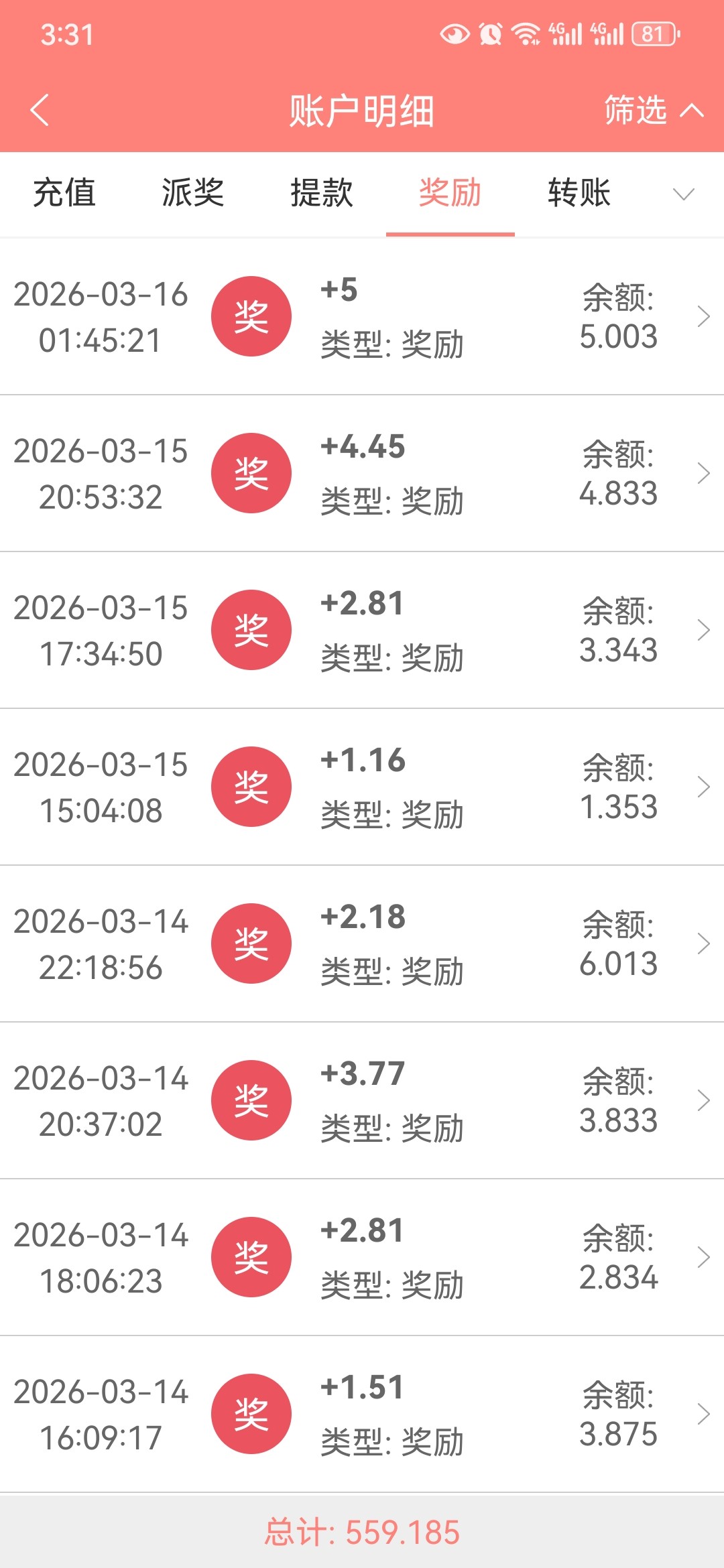Open the +5 reward record from 01:45:21
Image resolution: width=724 pixels, height=1568 pixels.
click(x=362, y=316)
